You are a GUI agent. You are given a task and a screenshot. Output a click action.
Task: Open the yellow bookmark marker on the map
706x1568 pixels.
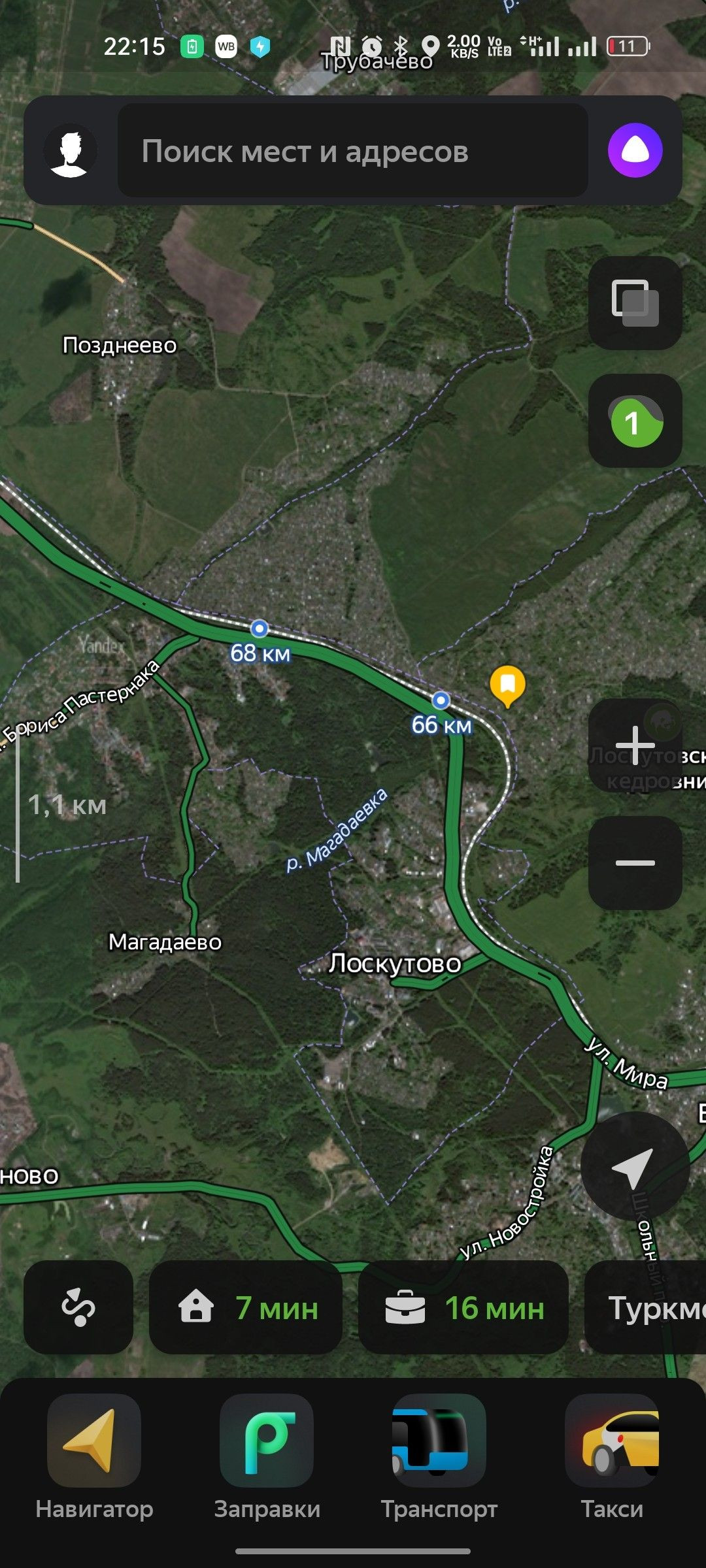coord(507,685)
